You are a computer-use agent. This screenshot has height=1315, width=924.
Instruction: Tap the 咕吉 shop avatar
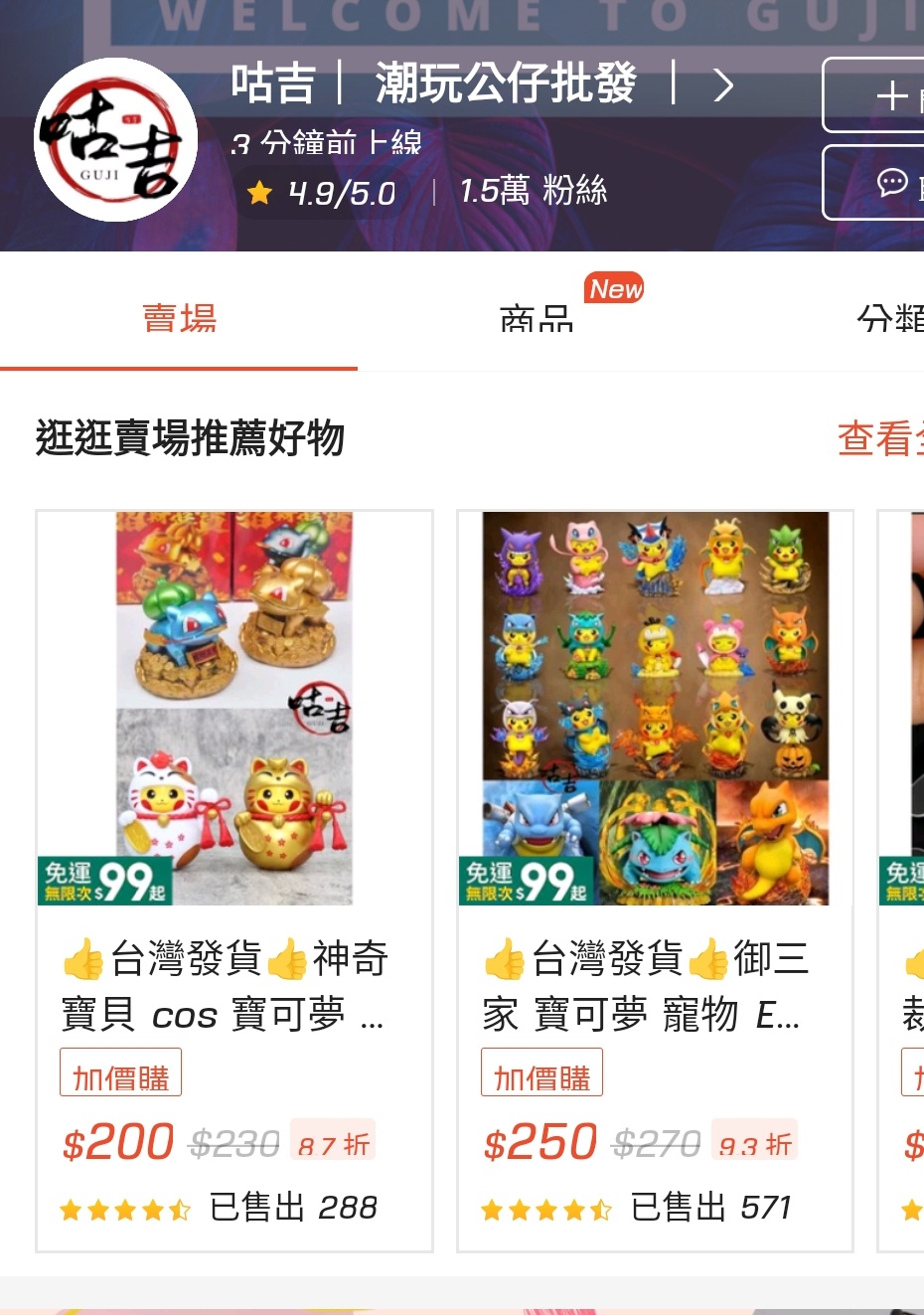[116, 139]
